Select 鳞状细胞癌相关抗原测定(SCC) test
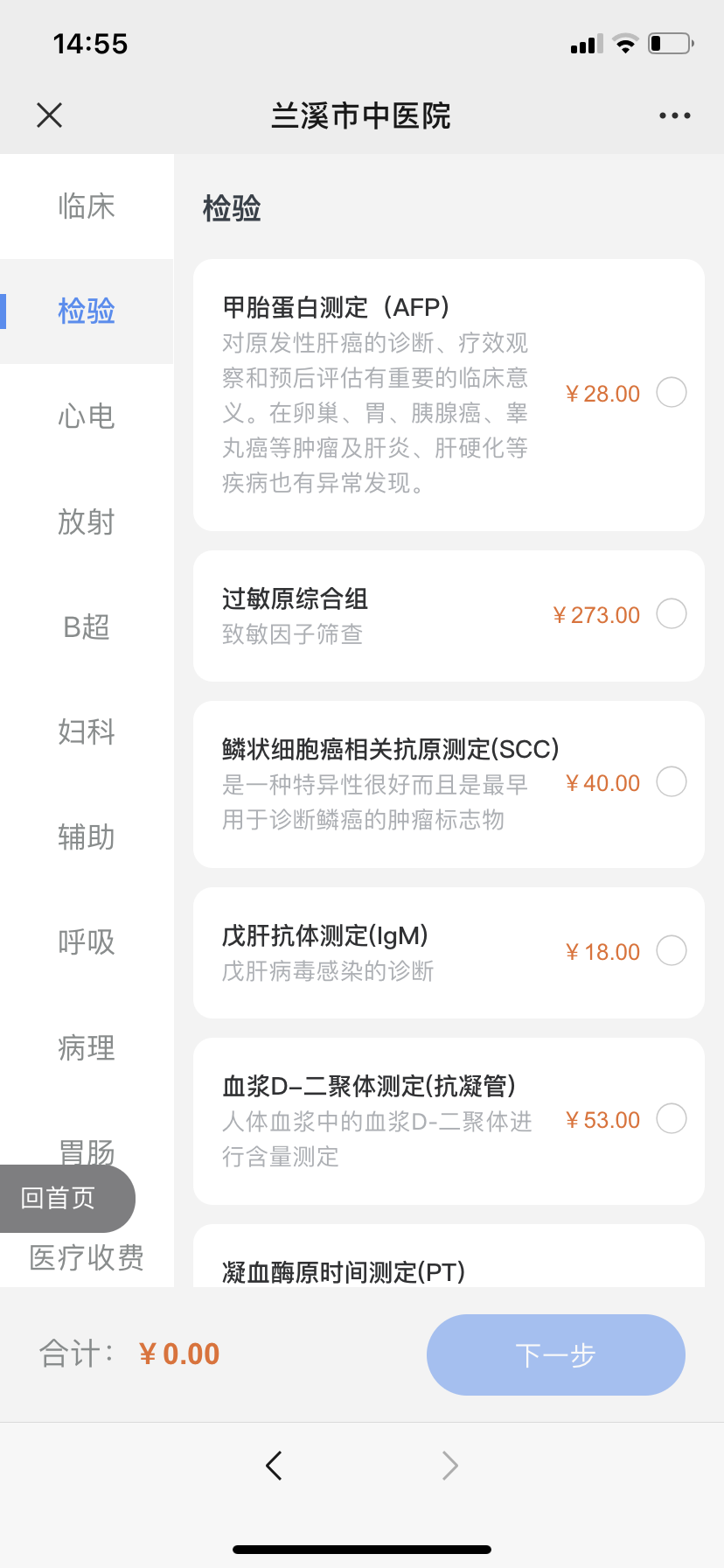The image size is (724, 1568). pos(672,781)
